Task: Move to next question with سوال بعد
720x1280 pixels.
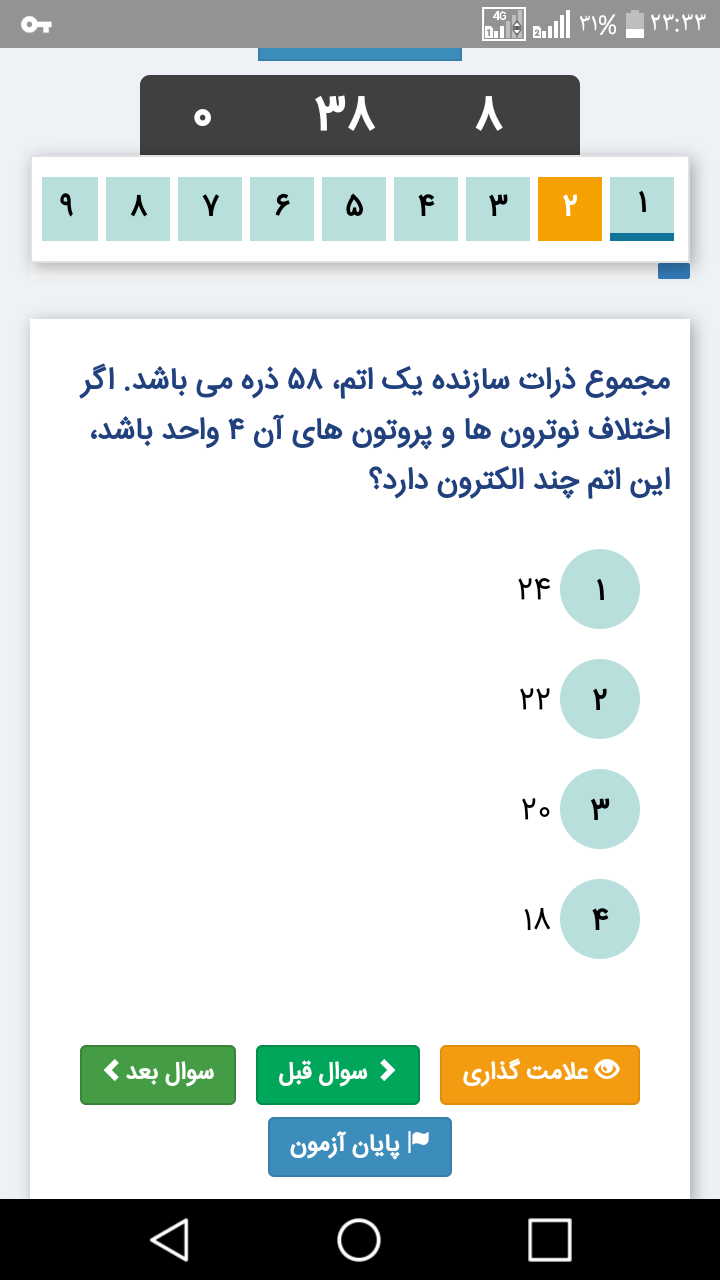Action: tap(158, 1075)
